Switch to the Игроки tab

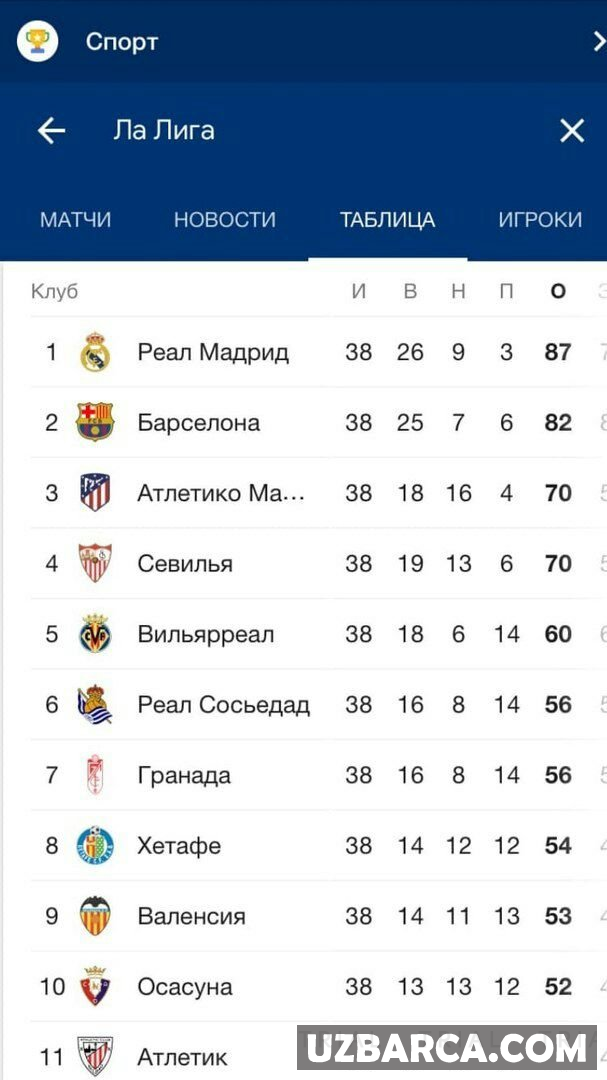(540, 220)
